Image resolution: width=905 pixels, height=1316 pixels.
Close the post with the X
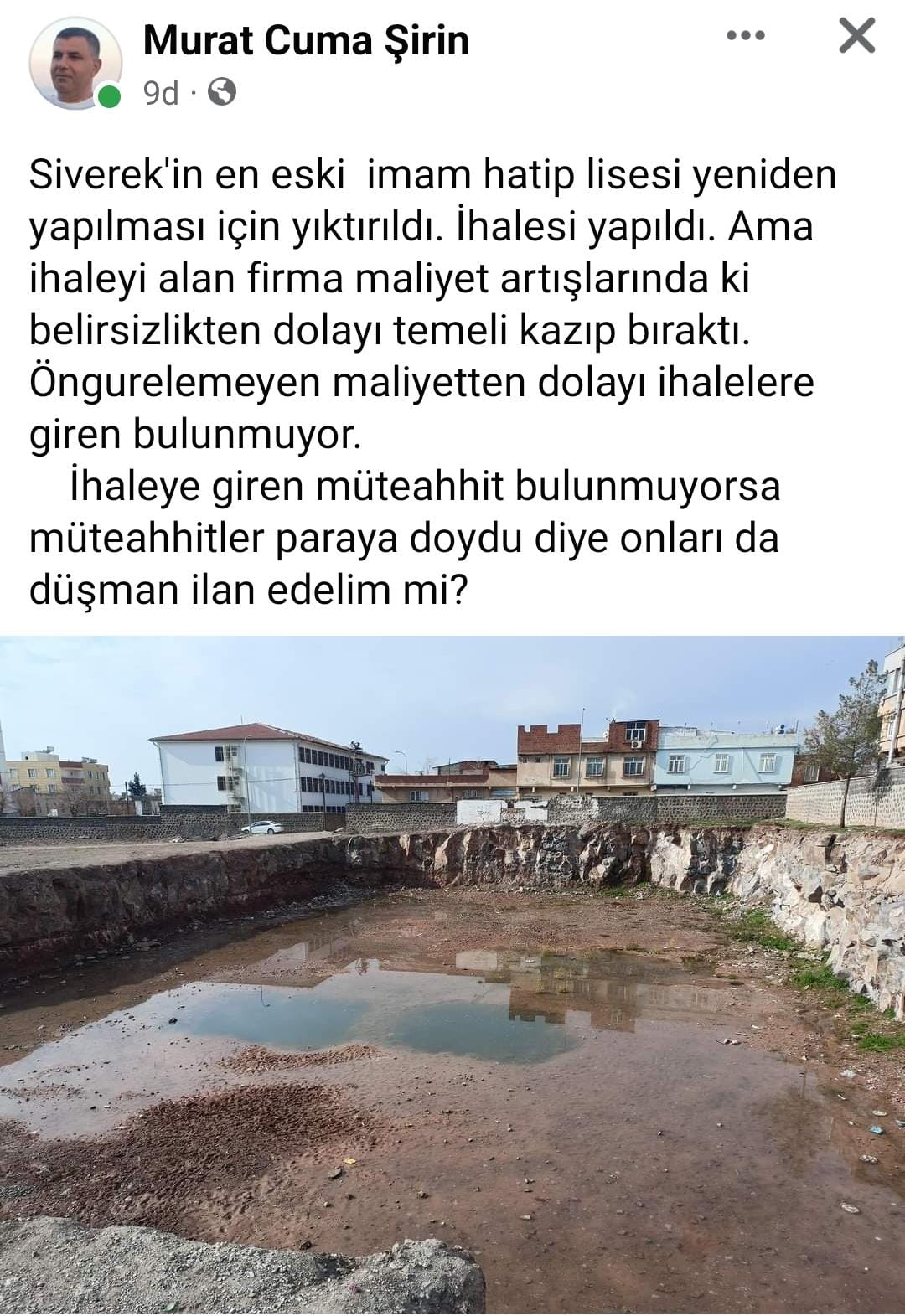[x=856, y=36]
